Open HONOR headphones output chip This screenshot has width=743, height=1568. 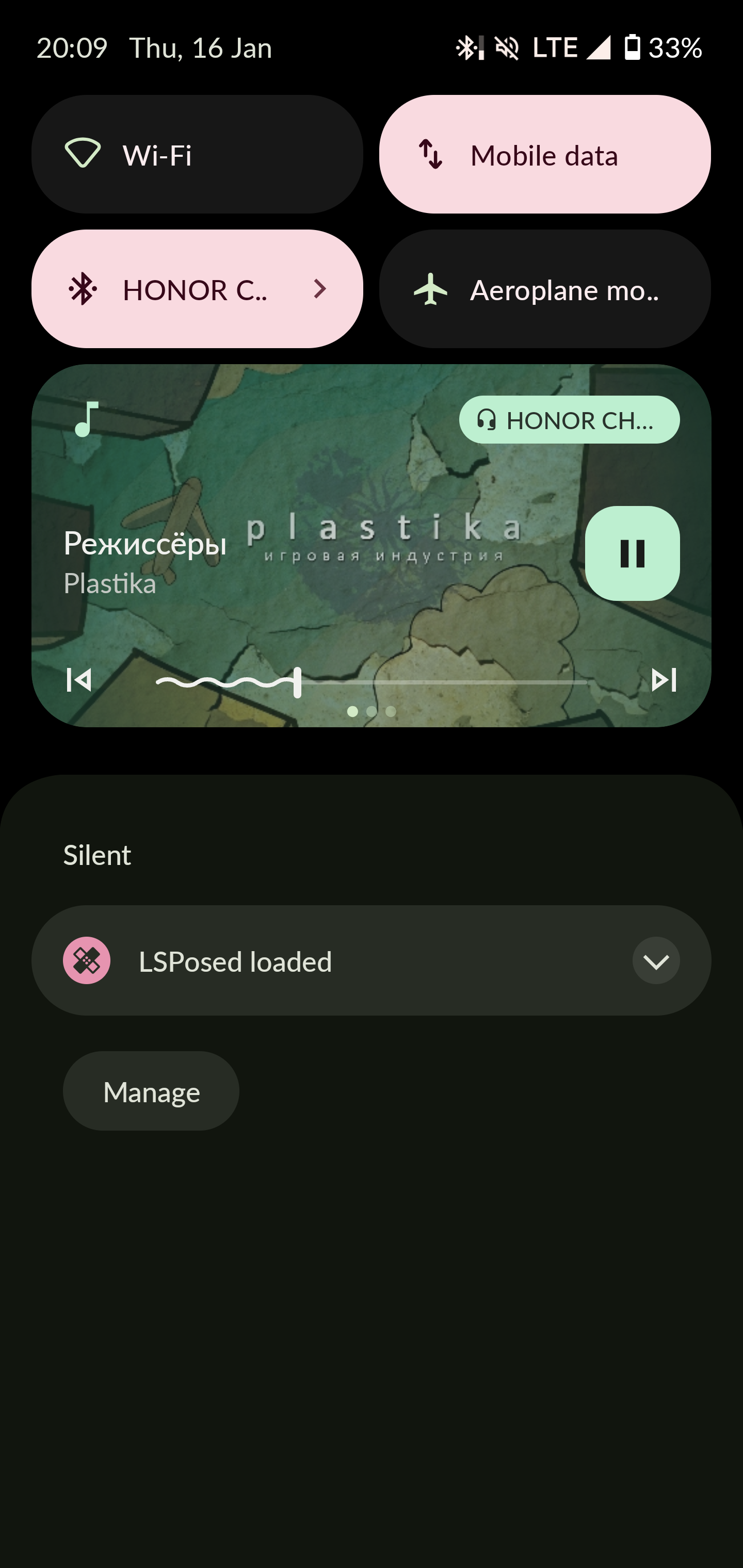pyautogui.click(x=569, y=419)
